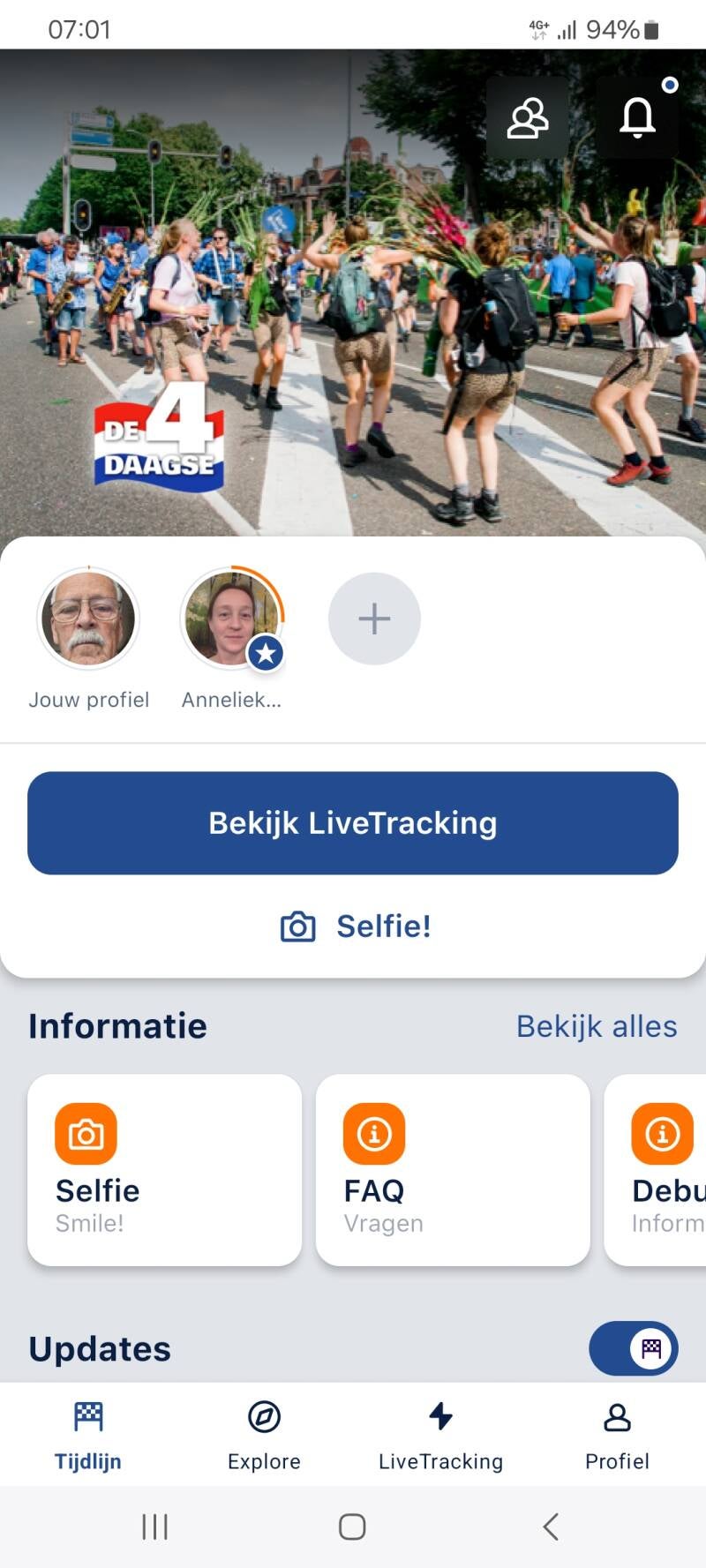
Task: Open Jouw profiel avatar
Action: [x=88, y=619]
